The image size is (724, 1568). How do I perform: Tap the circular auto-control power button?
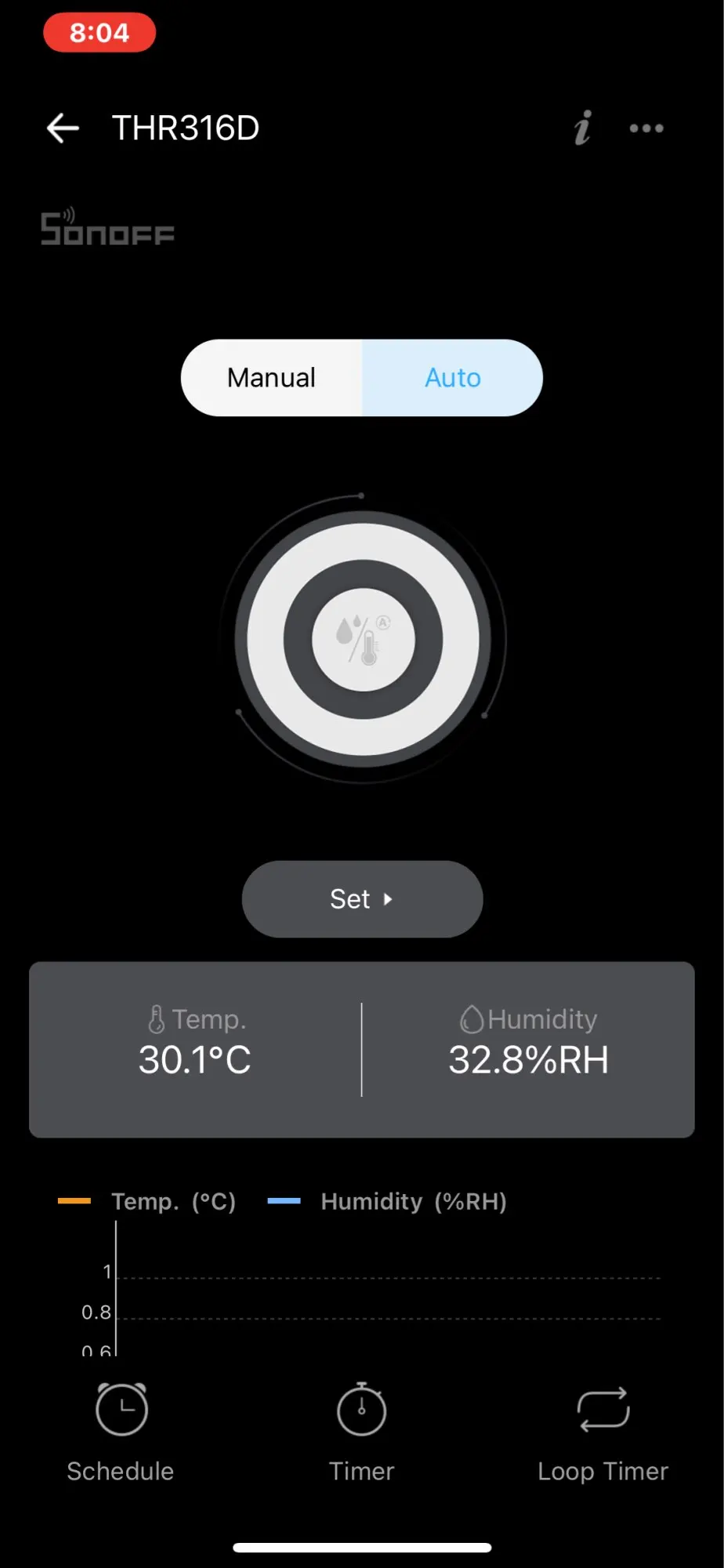click(x=363, y=640)
